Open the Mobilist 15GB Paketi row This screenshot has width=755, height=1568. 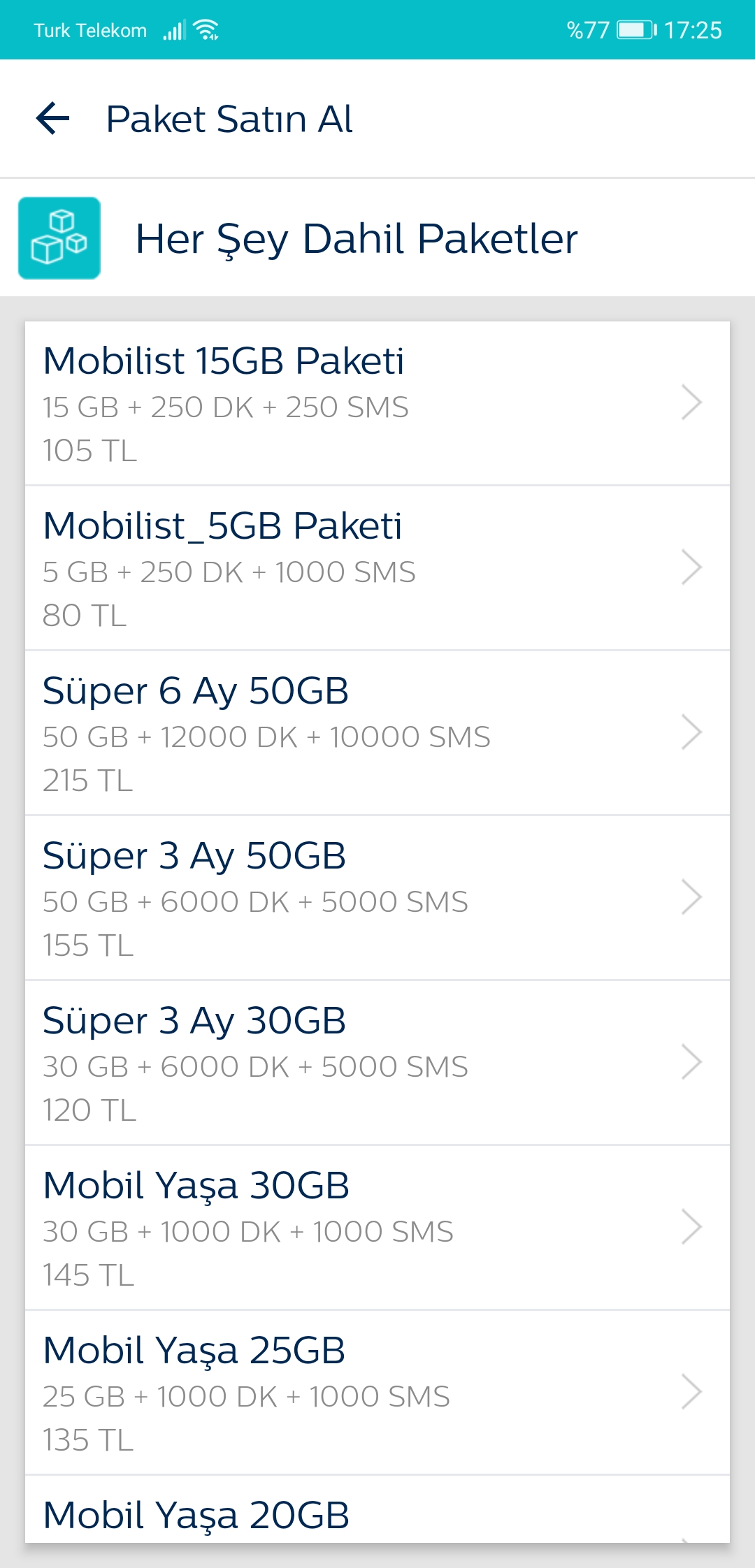377,403
